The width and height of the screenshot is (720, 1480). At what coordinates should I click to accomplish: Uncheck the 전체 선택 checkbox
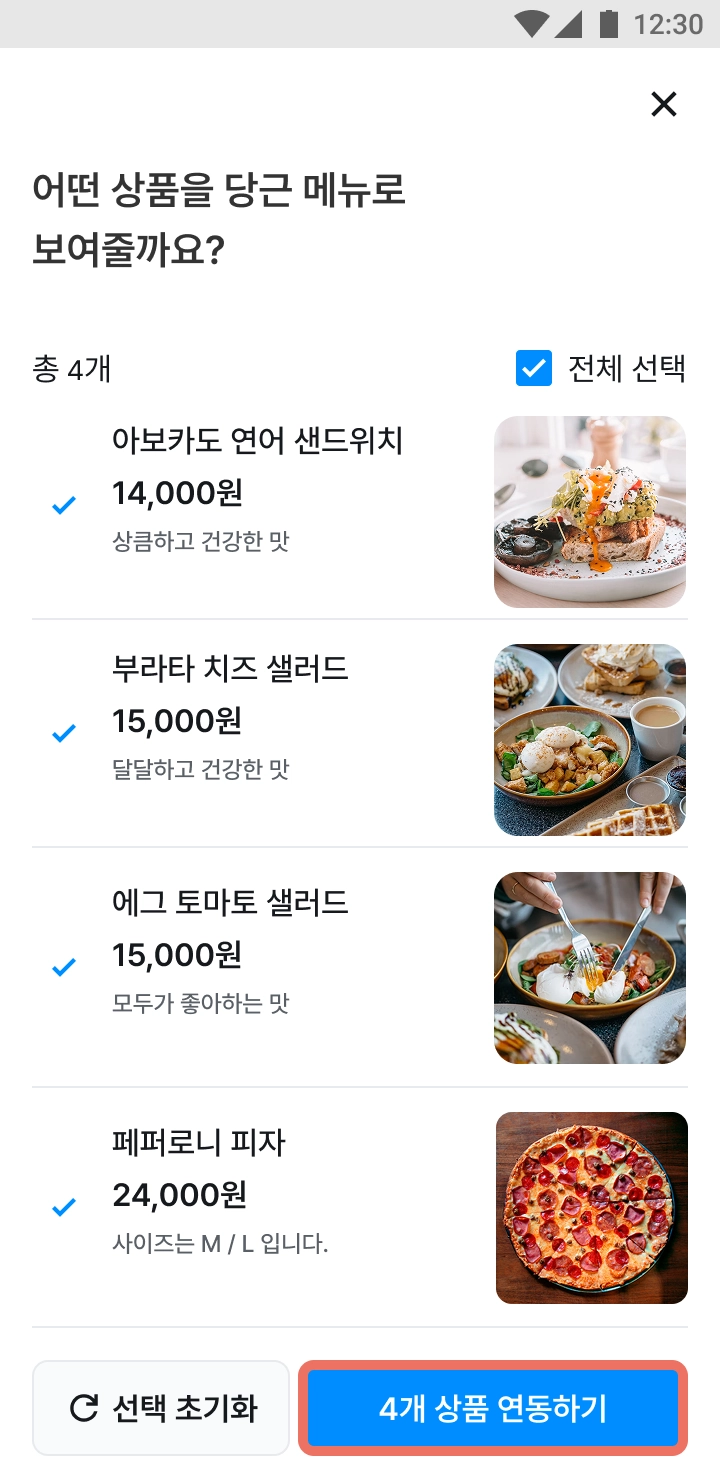534,368
